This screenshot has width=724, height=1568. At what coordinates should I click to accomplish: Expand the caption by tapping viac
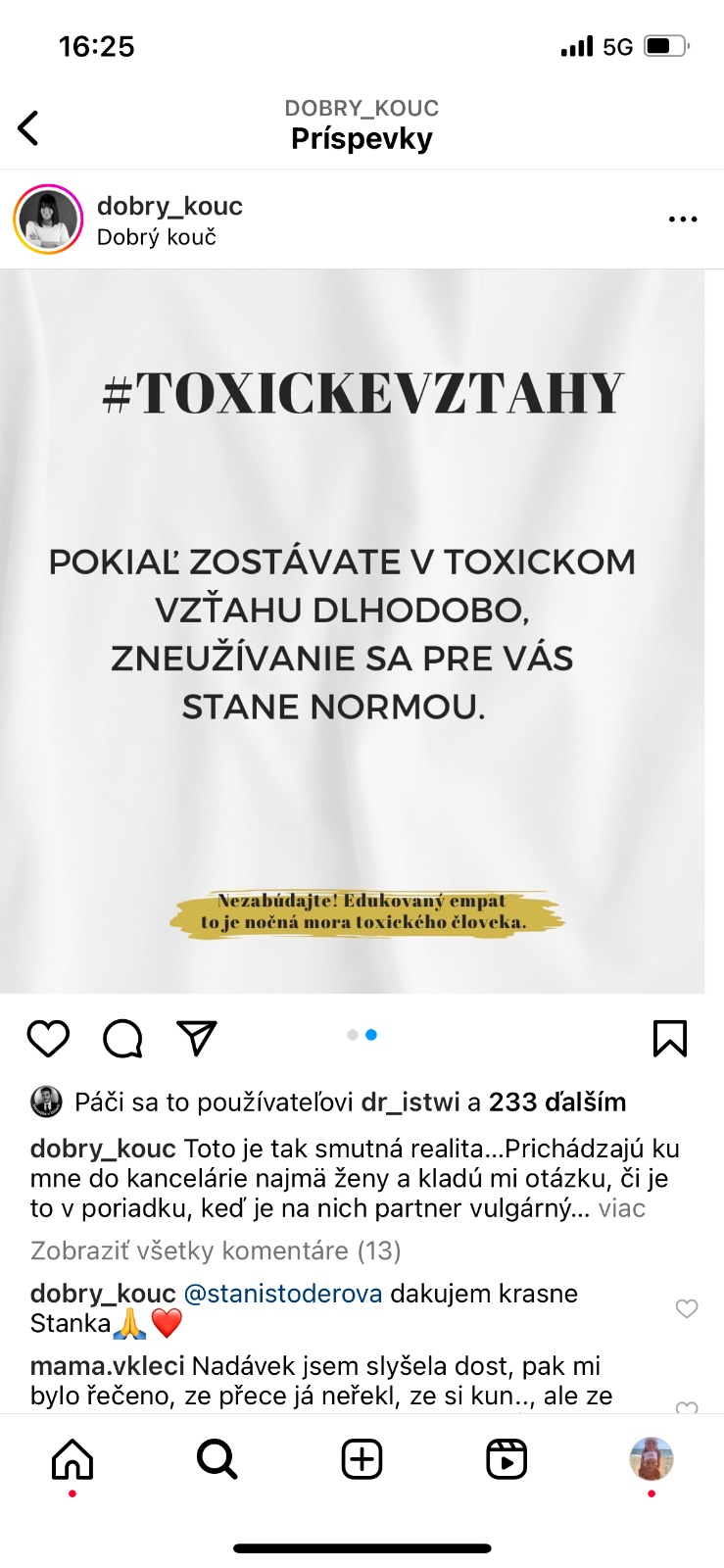point(622,1208)
